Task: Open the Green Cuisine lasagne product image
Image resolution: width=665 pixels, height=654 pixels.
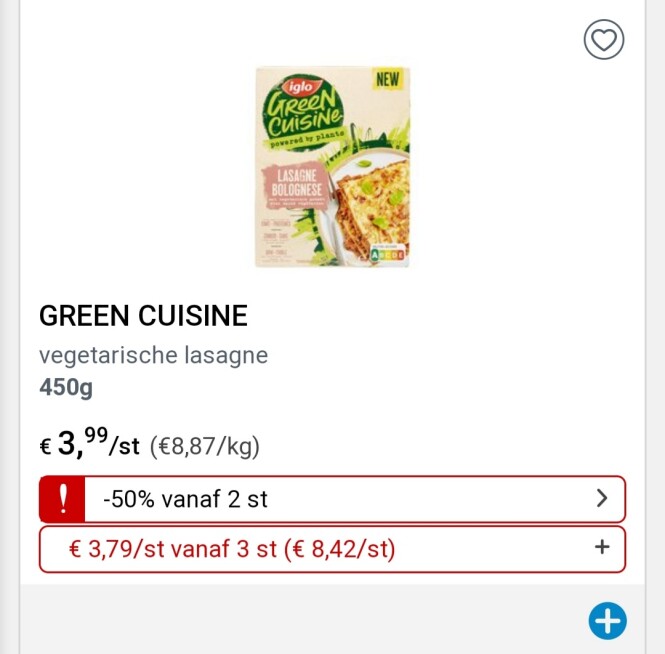Action: (x=332, y=167)
